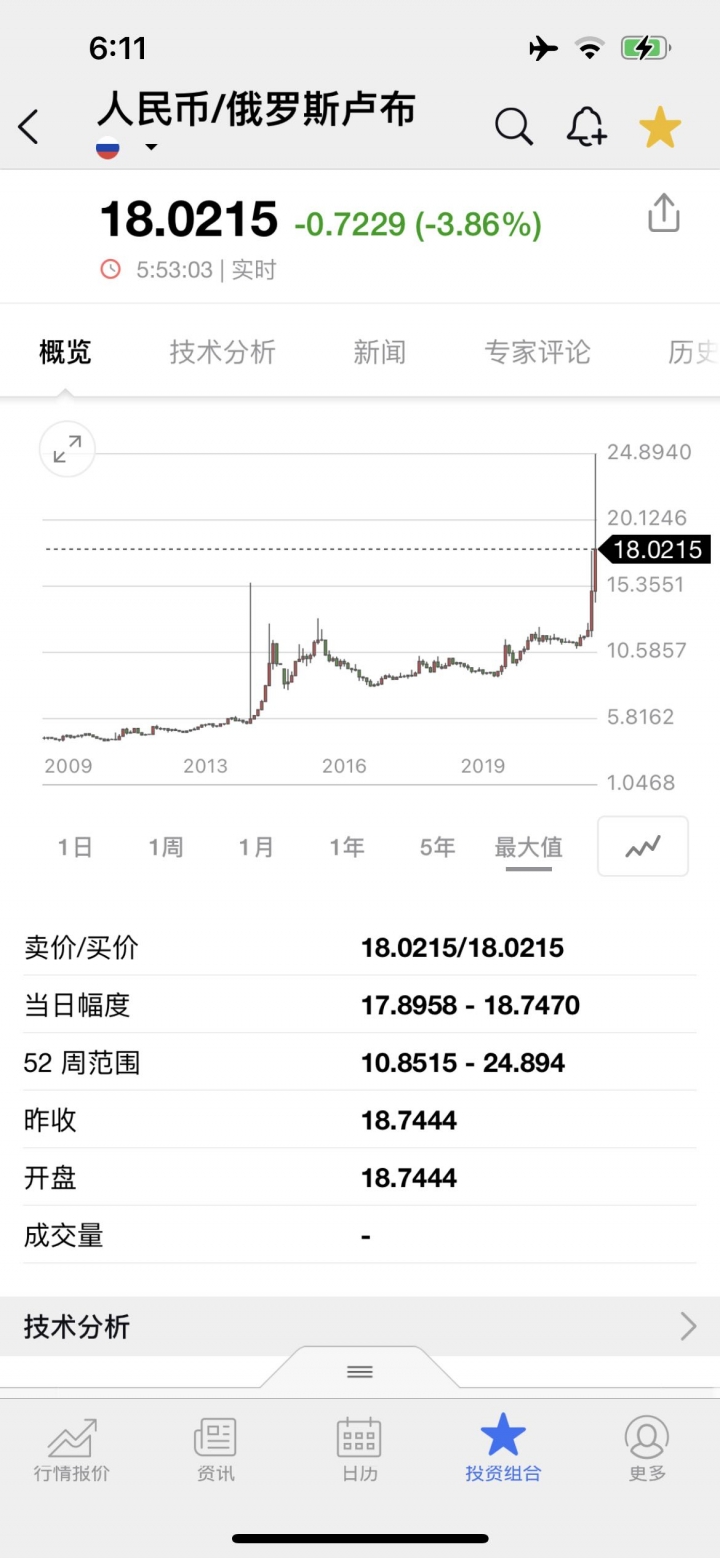Select the 1年 chart range
This screenshot has height=1558, width=720.
pyautogui.click(x=347, y=847)
